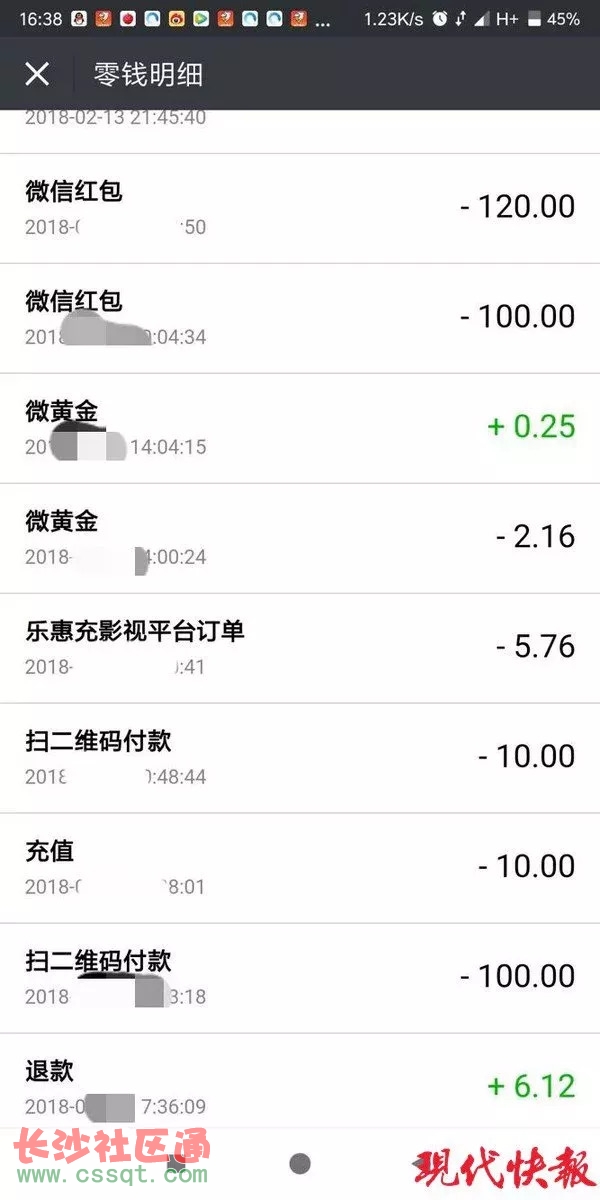
Task: Close the 零钱明细 page
Action: 37,73
